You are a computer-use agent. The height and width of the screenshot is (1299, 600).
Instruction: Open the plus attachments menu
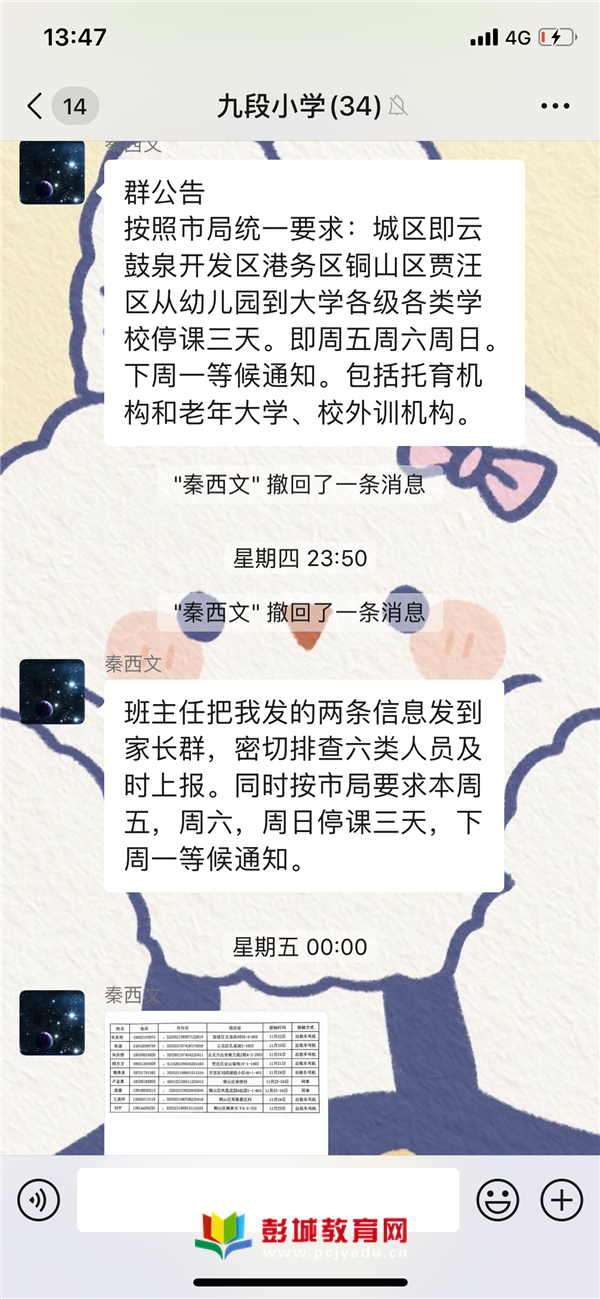(561, 1198)
